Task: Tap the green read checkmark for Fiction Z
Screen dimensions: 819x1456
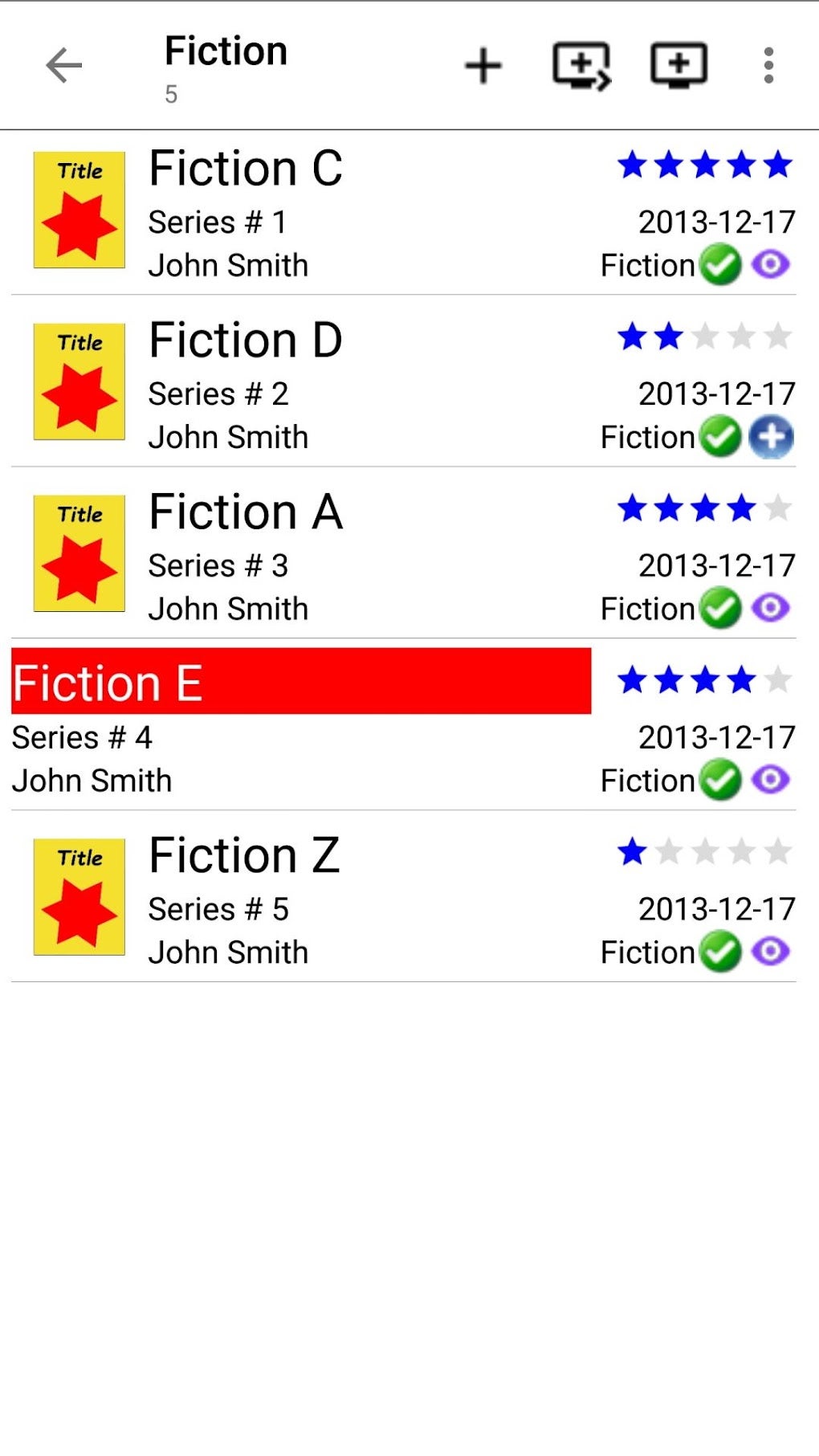Action: pyautogui.click(x=720, y=952)
